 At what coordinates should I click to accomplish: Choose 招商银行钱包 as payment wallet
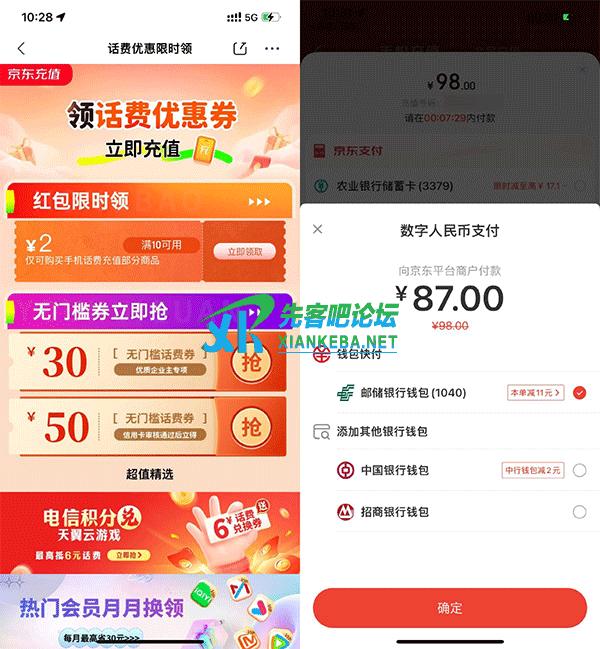(579, 512)
